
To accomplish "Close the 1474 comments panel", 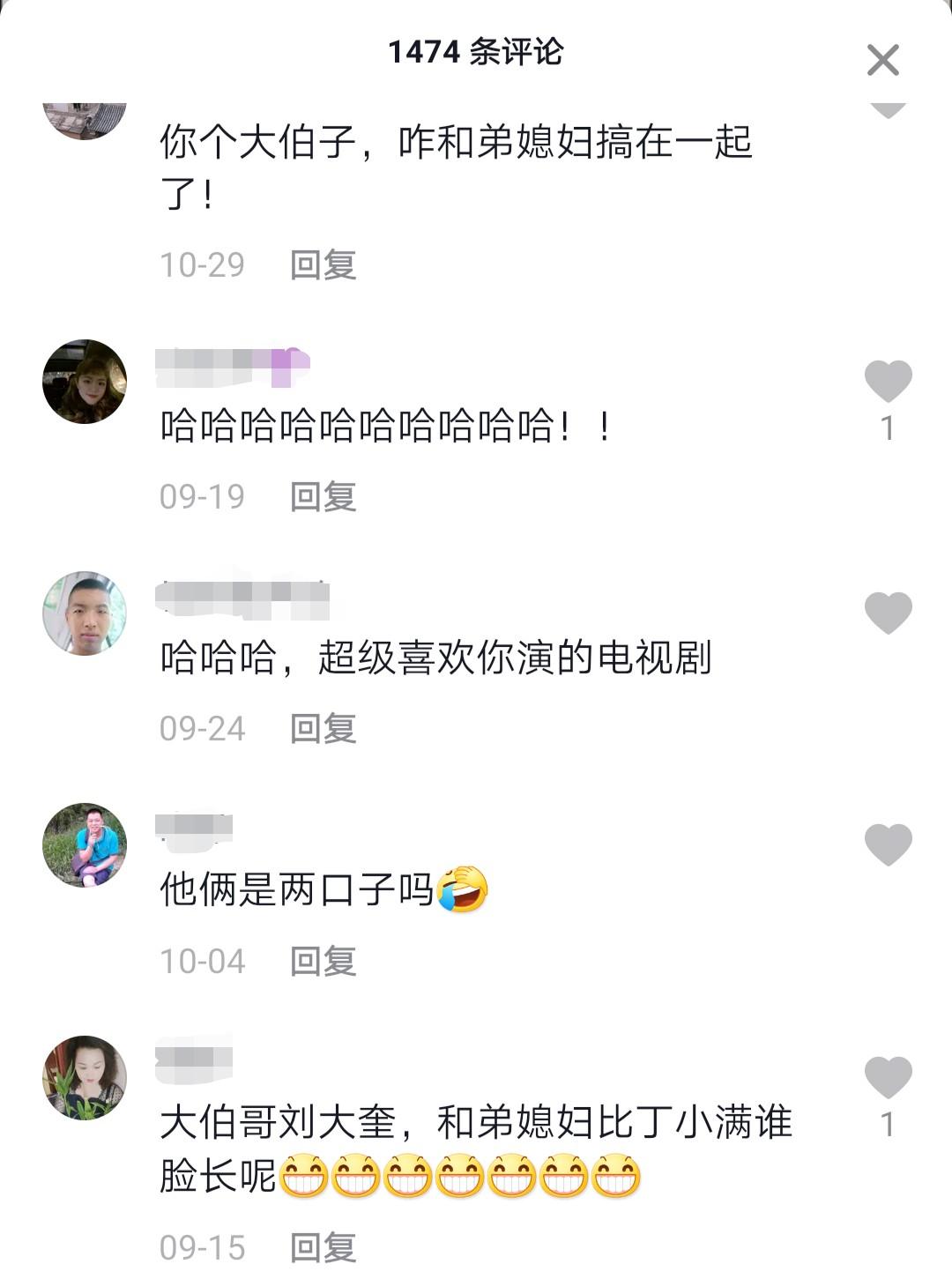I will [882, 61].
